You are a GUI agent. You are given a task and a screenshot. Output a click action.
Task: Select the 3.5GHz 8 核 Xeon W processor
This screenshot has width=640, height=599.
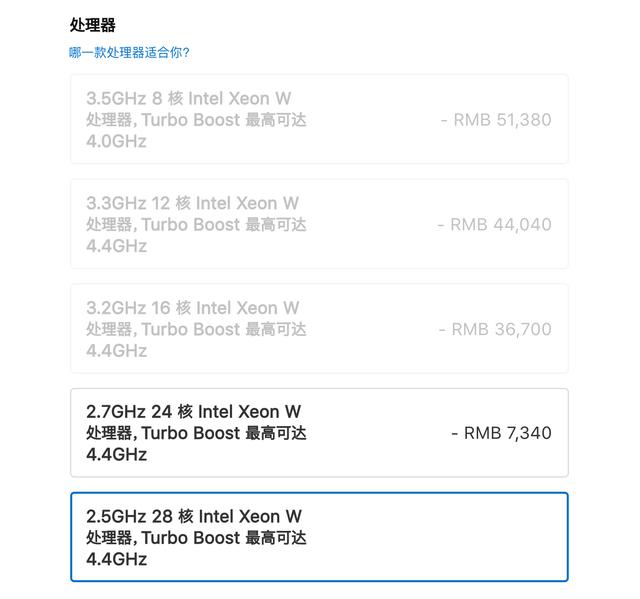click(x=319, y=120)
